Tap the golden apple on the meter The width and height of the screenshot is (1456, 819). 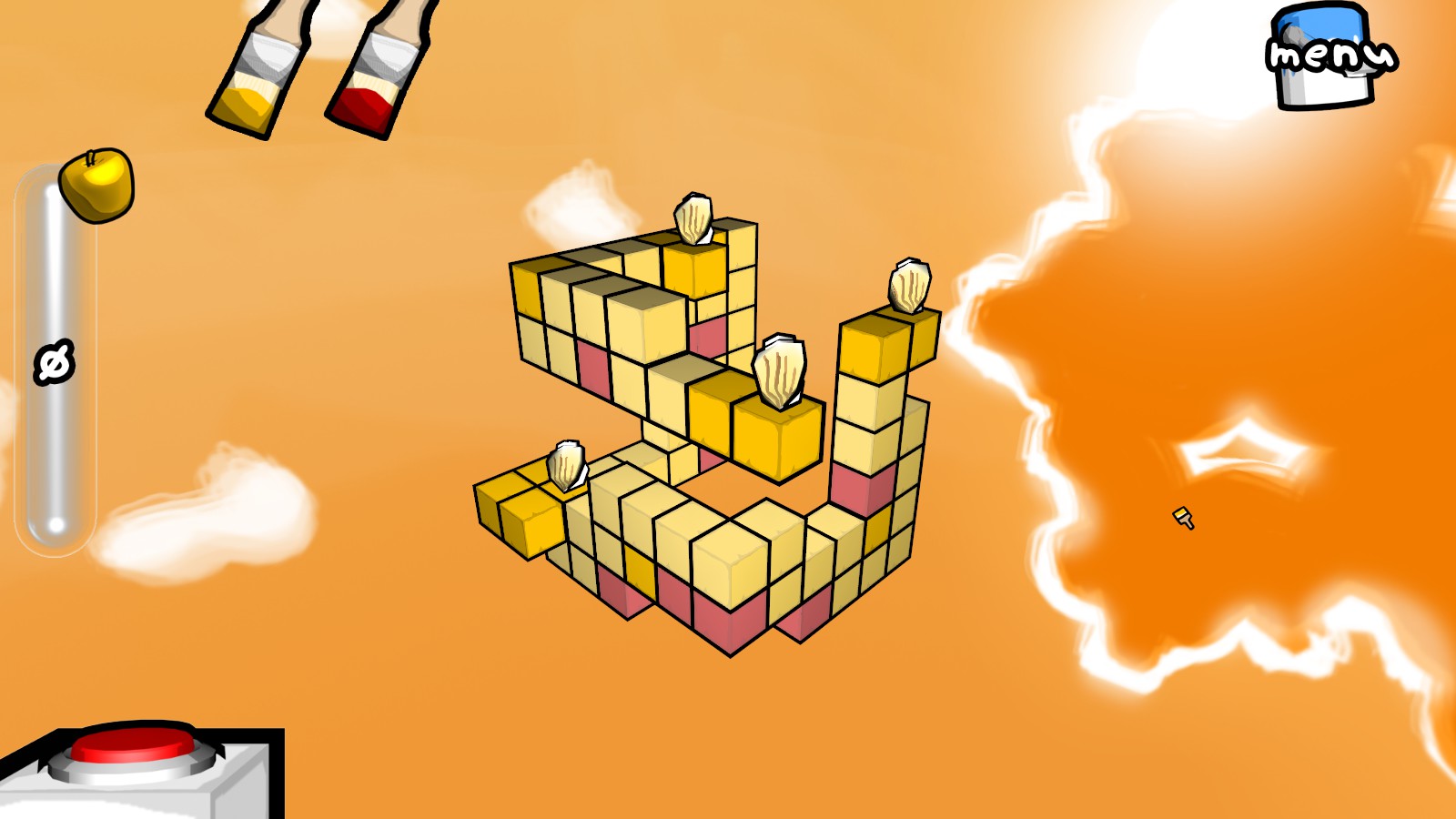click(x=96, y=185)
